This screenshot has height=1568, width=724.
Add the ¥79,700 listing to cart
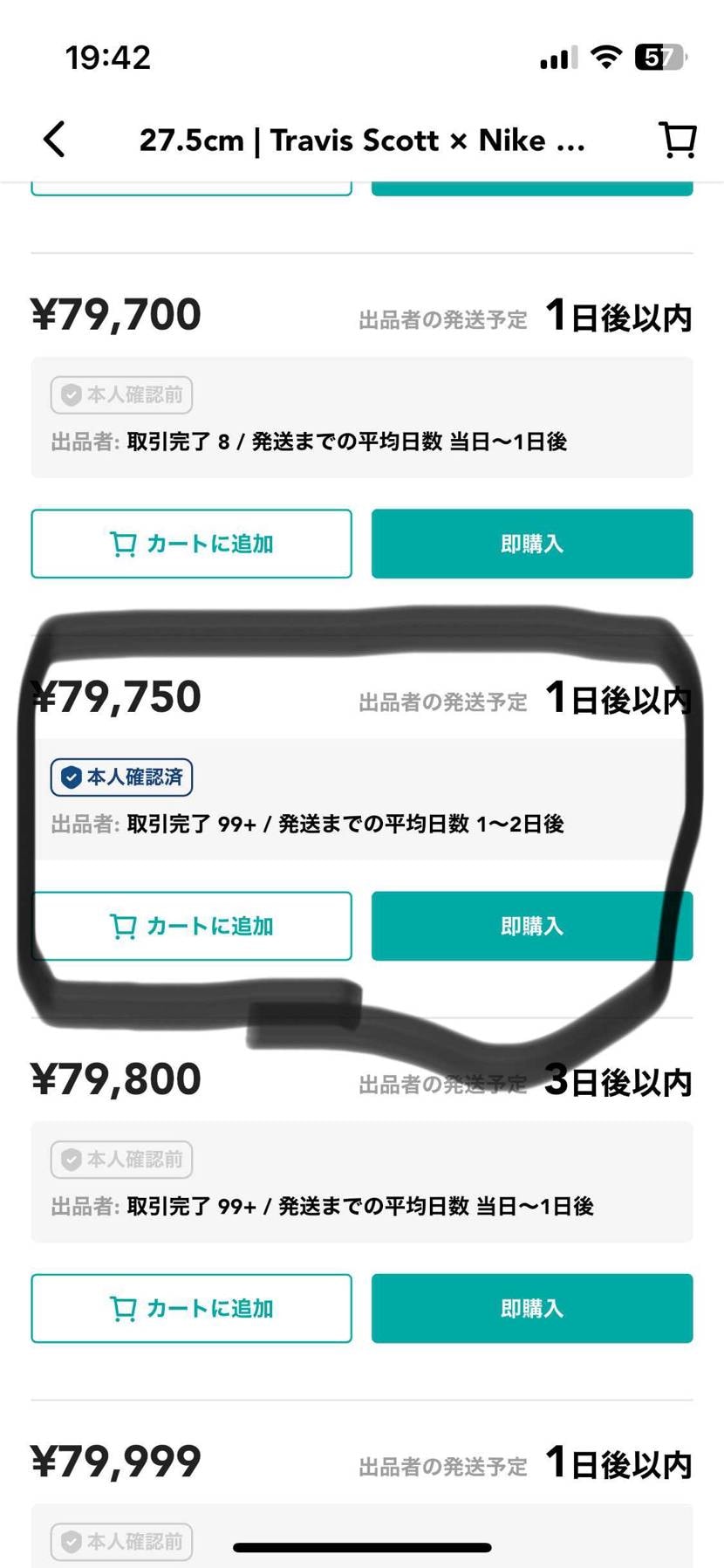click(x=191, y=544)
